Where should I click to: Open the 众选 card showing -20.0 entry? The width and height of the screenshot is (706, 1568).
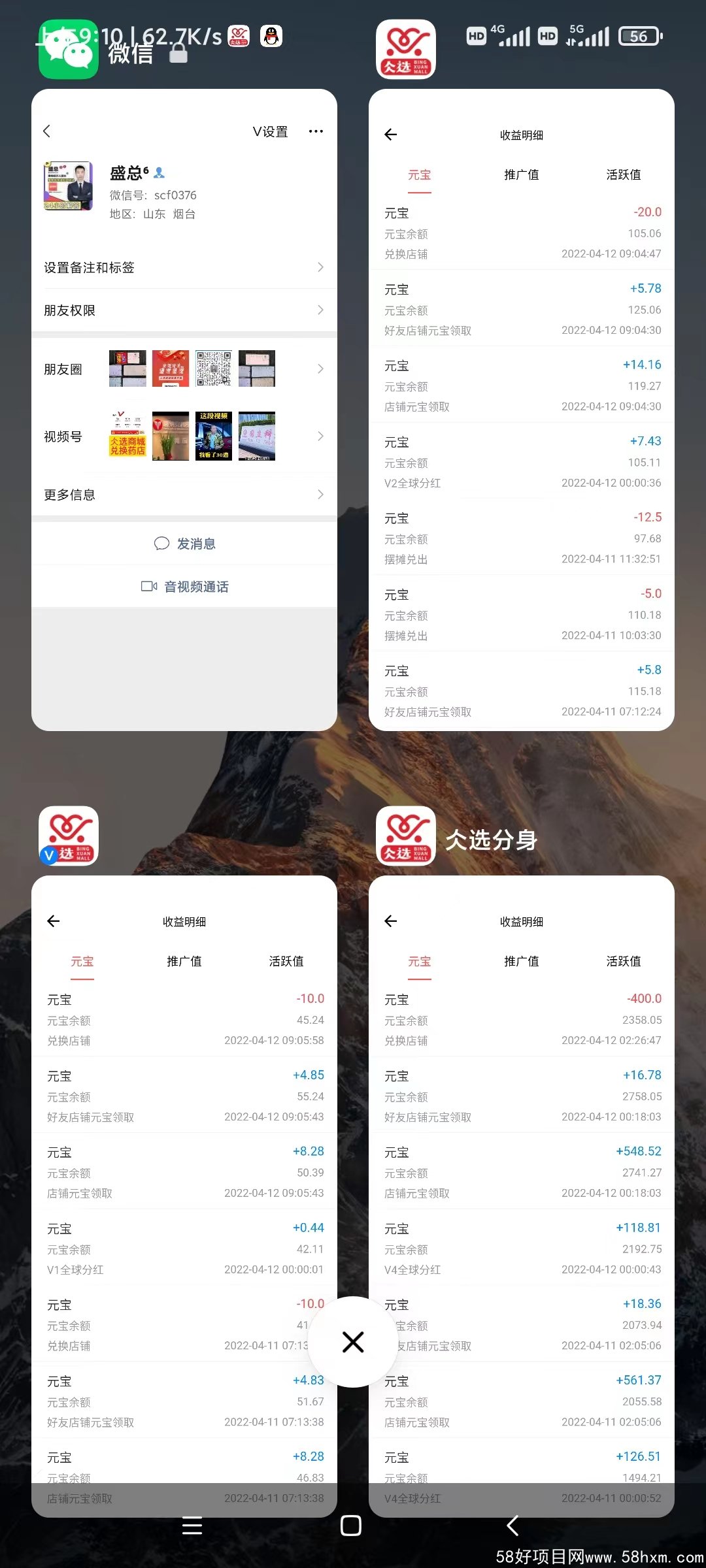click(521, 410)
